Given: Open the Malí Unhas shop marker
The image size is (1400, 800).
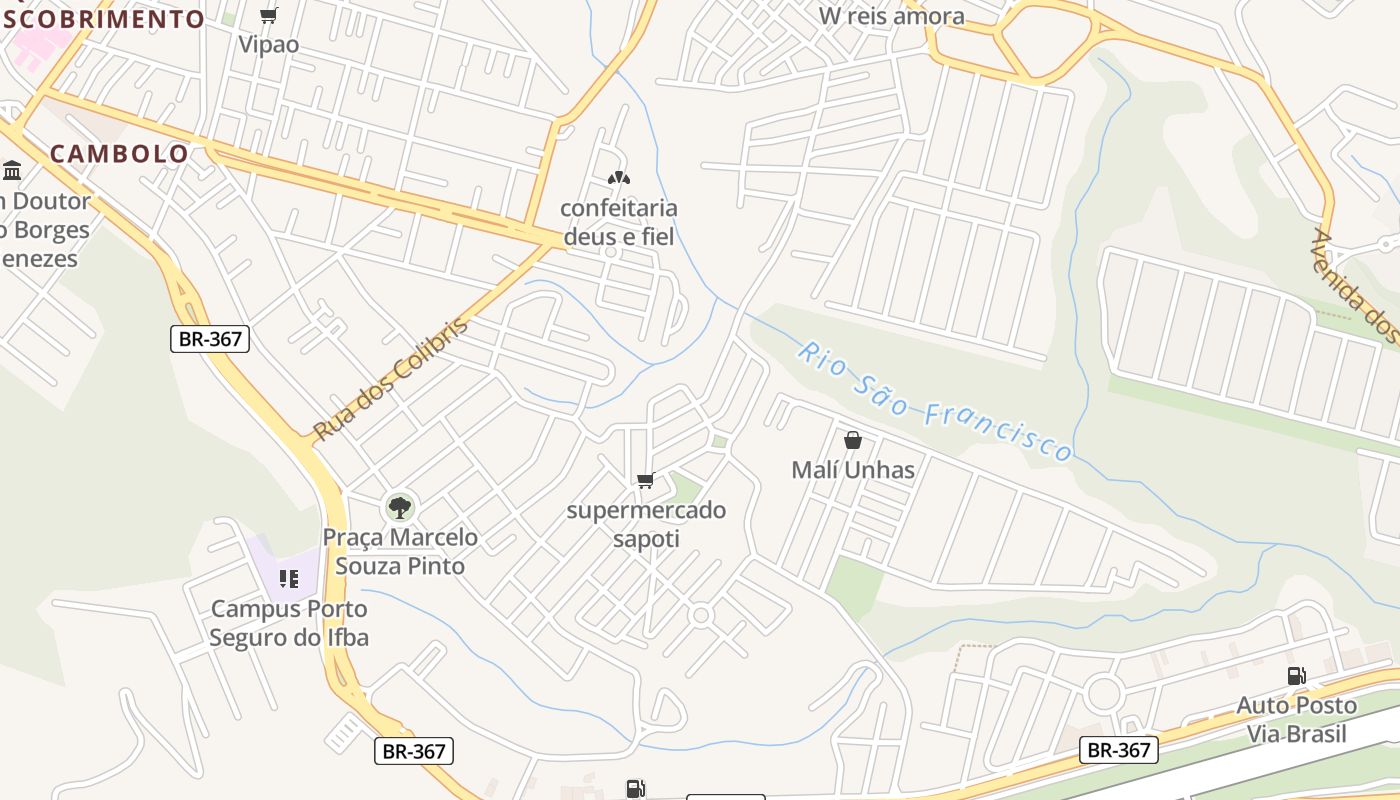Looking at the screenshot, I should [853, 440].
